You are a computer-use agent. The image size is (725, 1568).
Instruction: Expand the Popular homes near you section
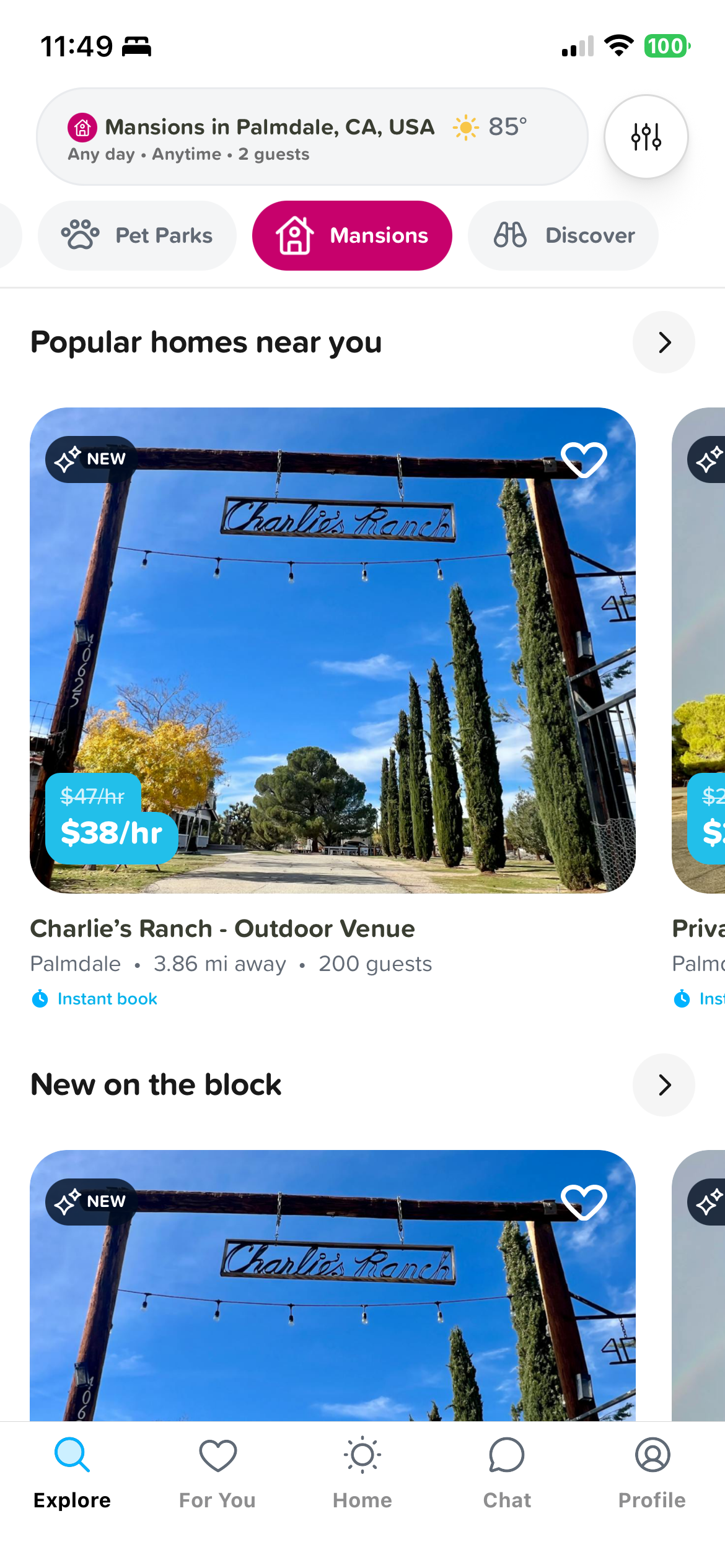[664, 342]
